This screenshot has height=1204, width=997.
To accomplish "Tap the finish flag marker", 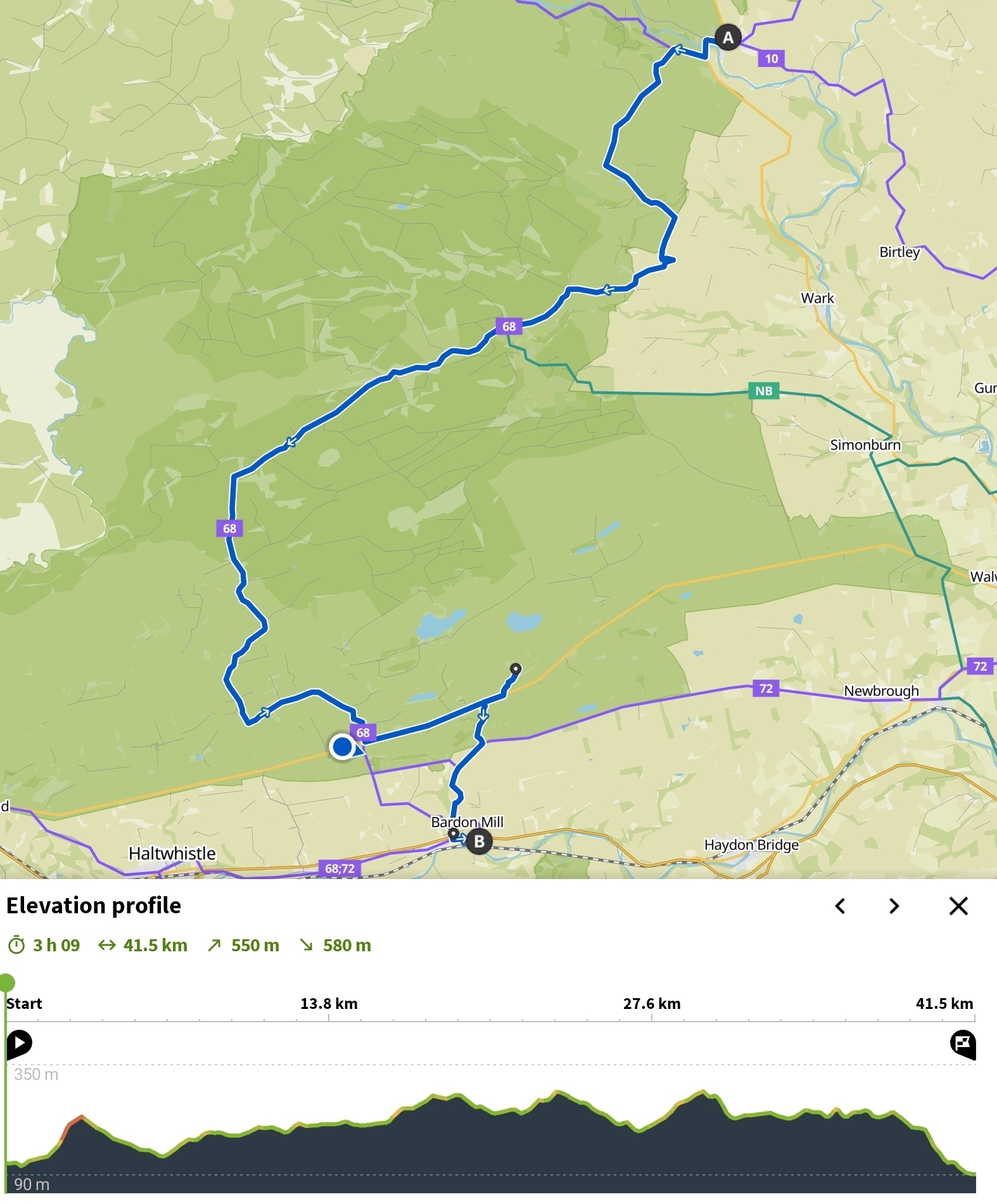I will click(962, 1042).
